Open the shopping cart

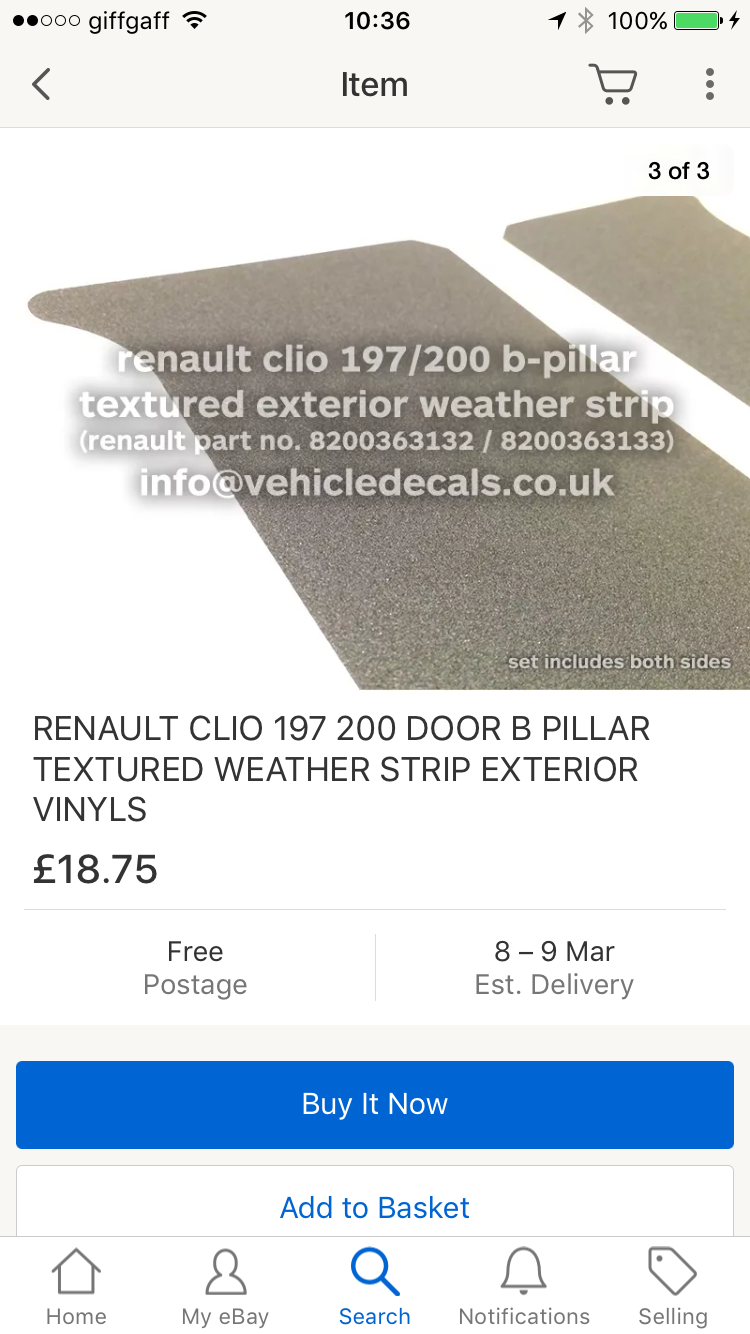click(612, 84)
